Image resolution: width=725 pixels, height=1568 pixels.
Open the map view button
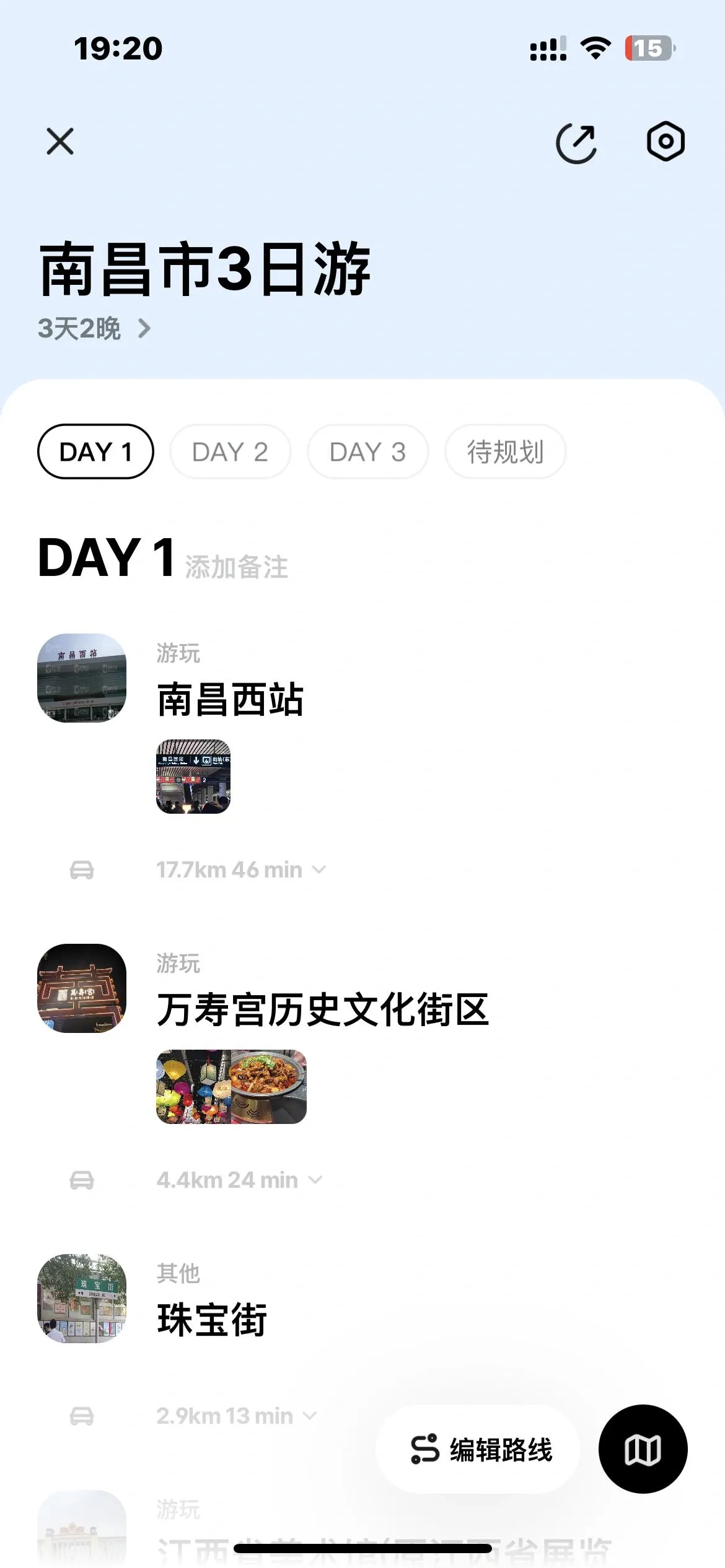click(x=643, y=1450)
